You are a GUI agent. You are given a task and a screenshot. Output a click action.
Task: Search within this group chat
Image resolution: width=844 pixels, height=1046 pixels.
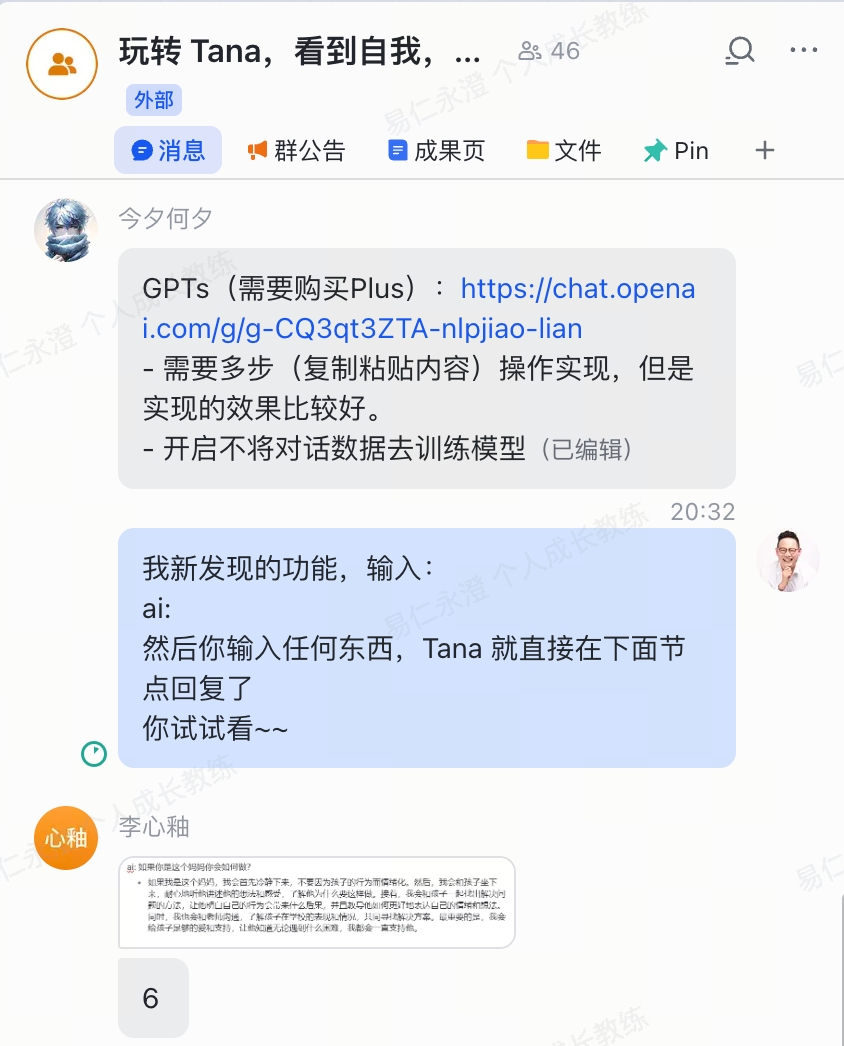pos(740,50)
